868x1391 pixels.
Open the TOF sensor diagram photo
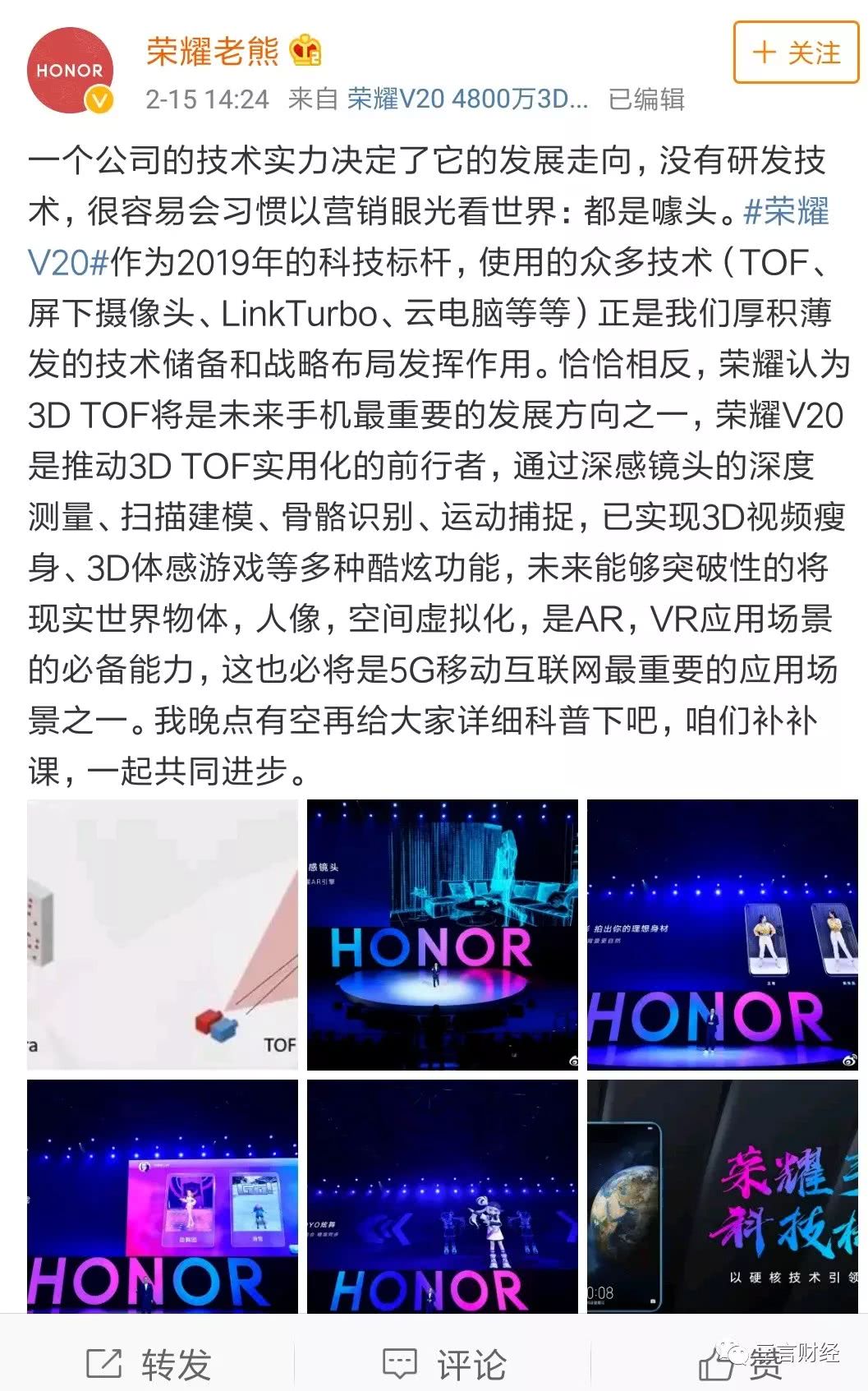pyautogui.click(x=163, y=934)
